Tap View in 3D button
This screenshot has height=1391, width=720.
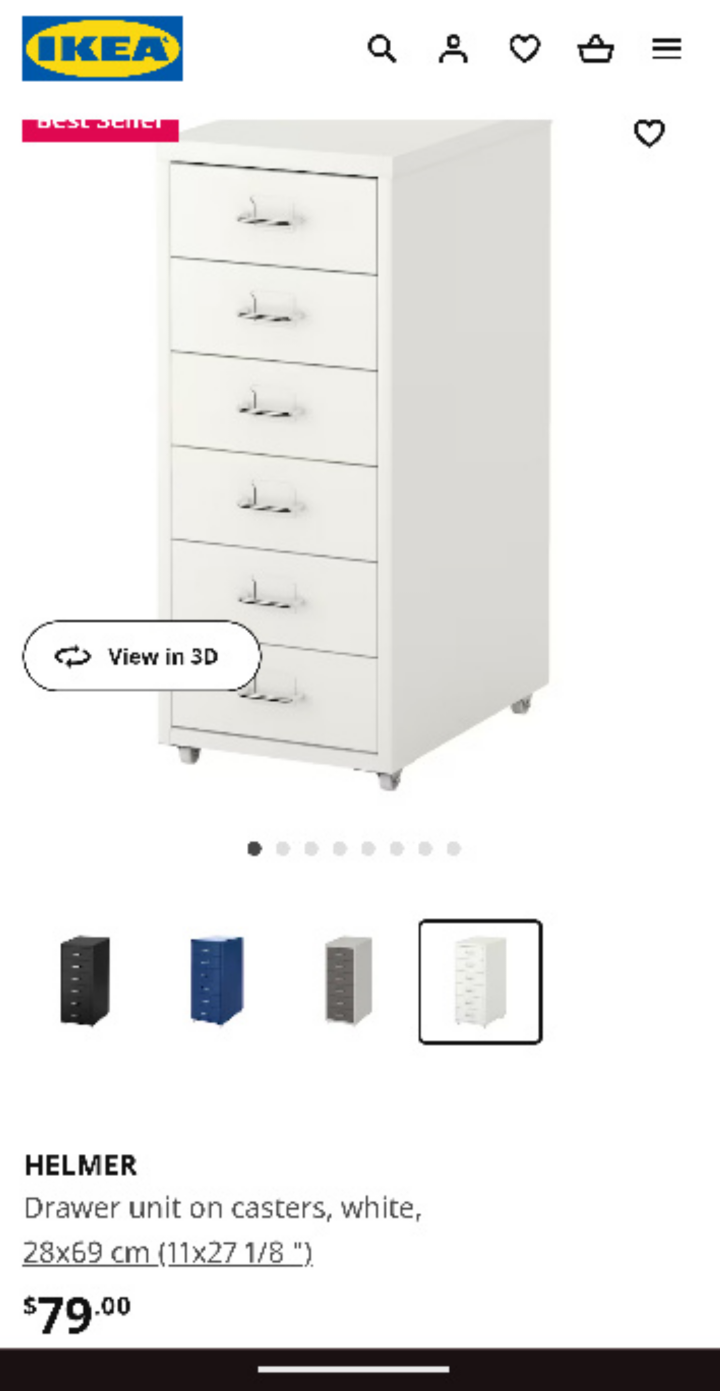(141, 656)
